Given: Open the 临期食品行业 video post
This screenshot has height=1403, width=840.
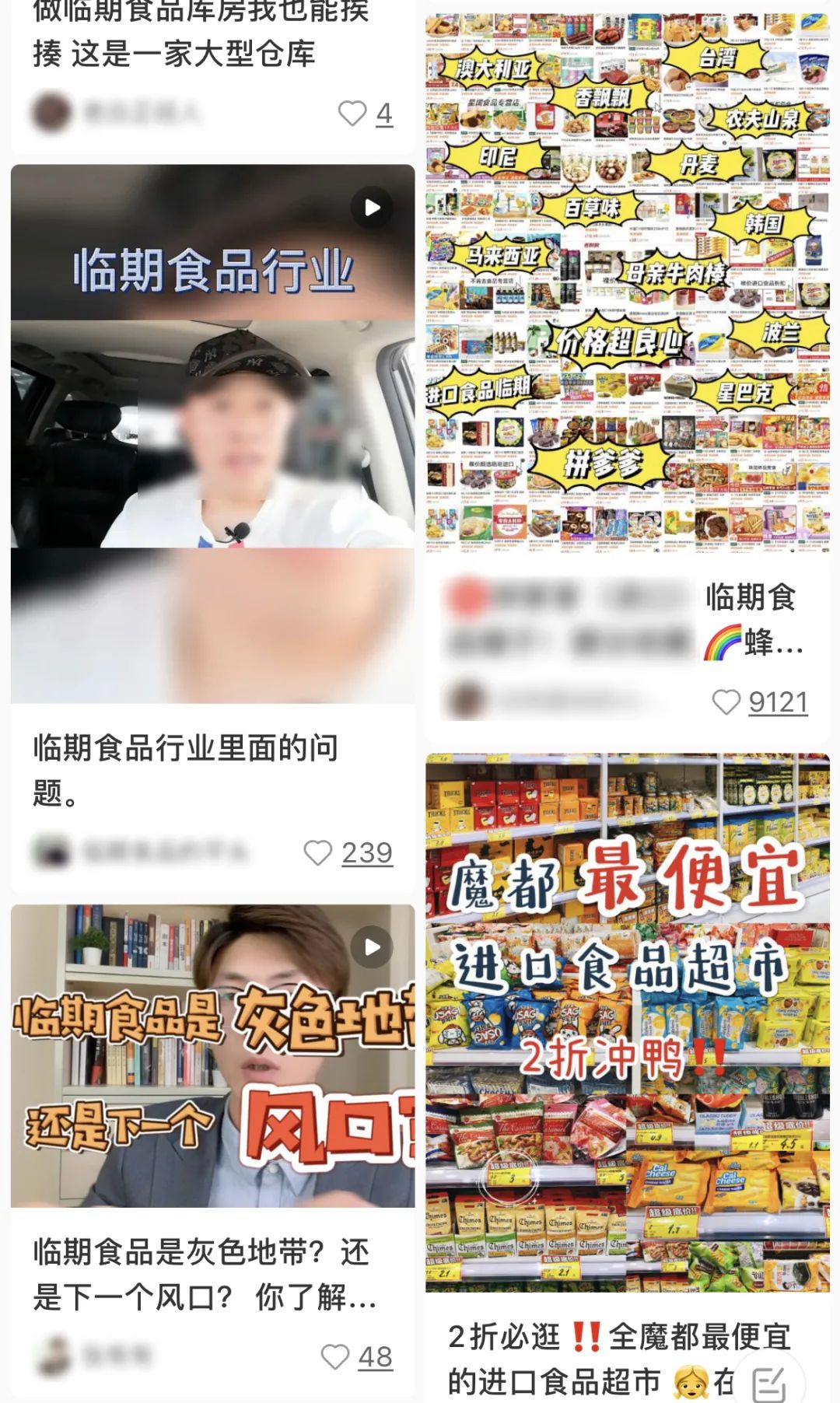Looking at the screenshot, I should pyautogui.click(x=212, y=433).
